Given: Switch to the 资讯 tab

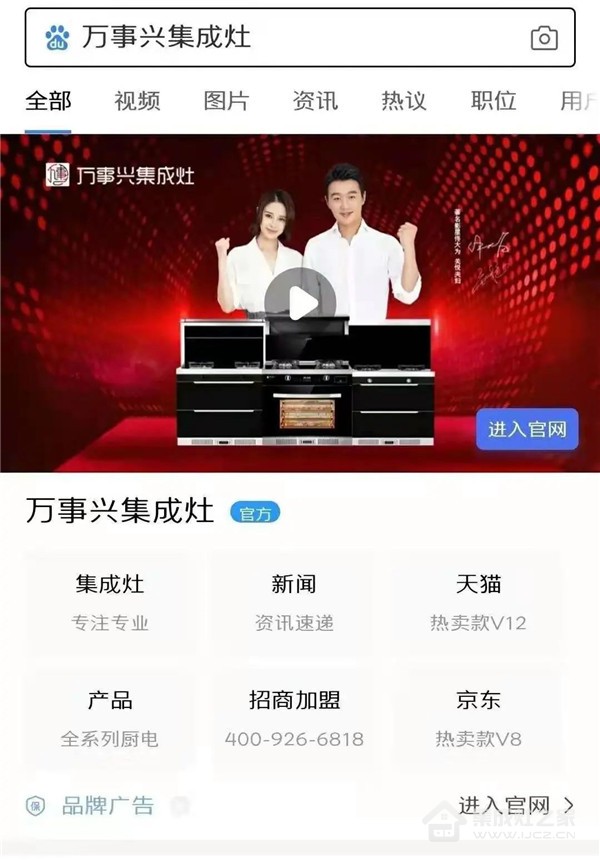Looking at the screenshot, I should (315, 101).
